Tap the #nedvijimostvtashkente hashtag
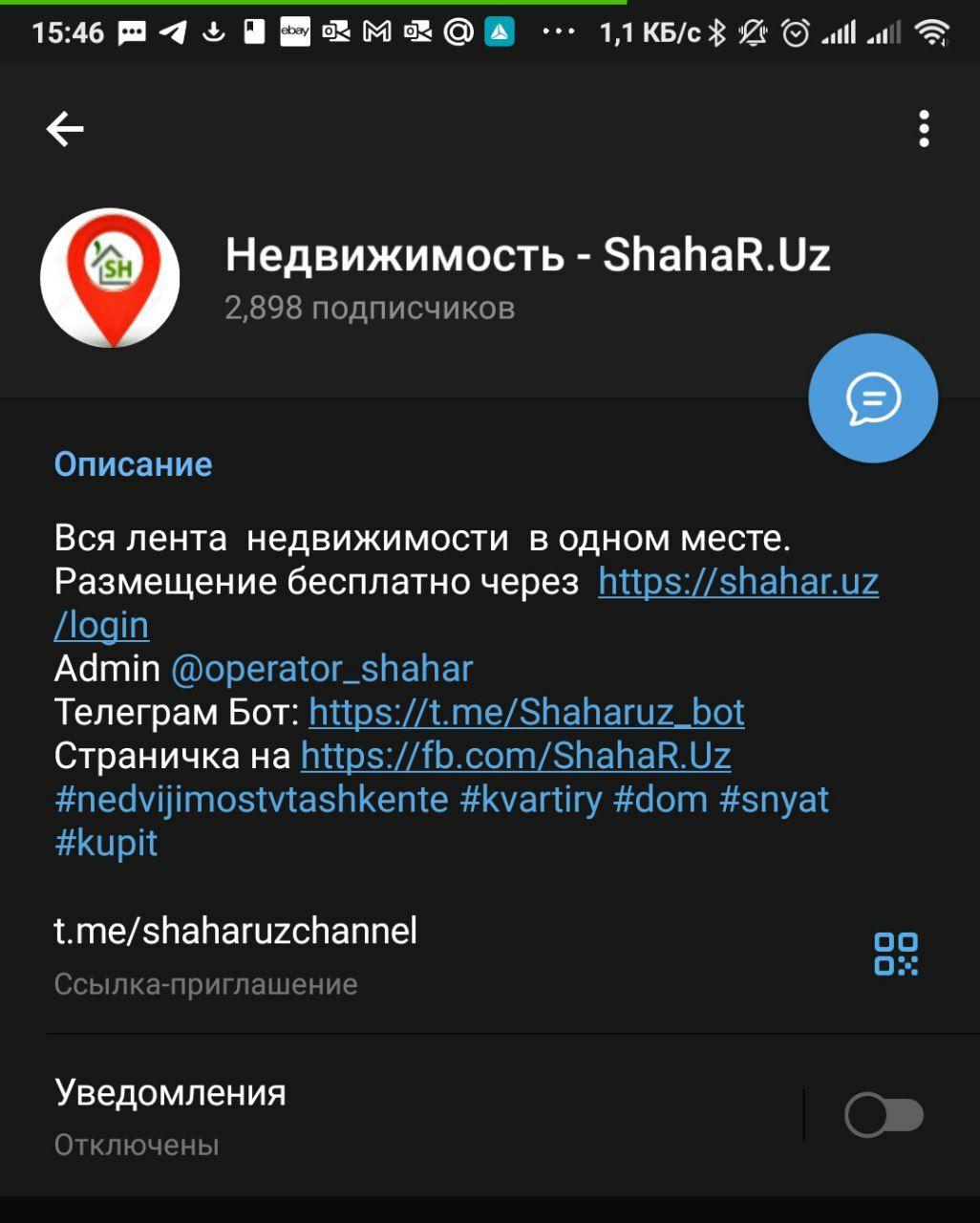 pyautogui.click(x=251, y=800)
